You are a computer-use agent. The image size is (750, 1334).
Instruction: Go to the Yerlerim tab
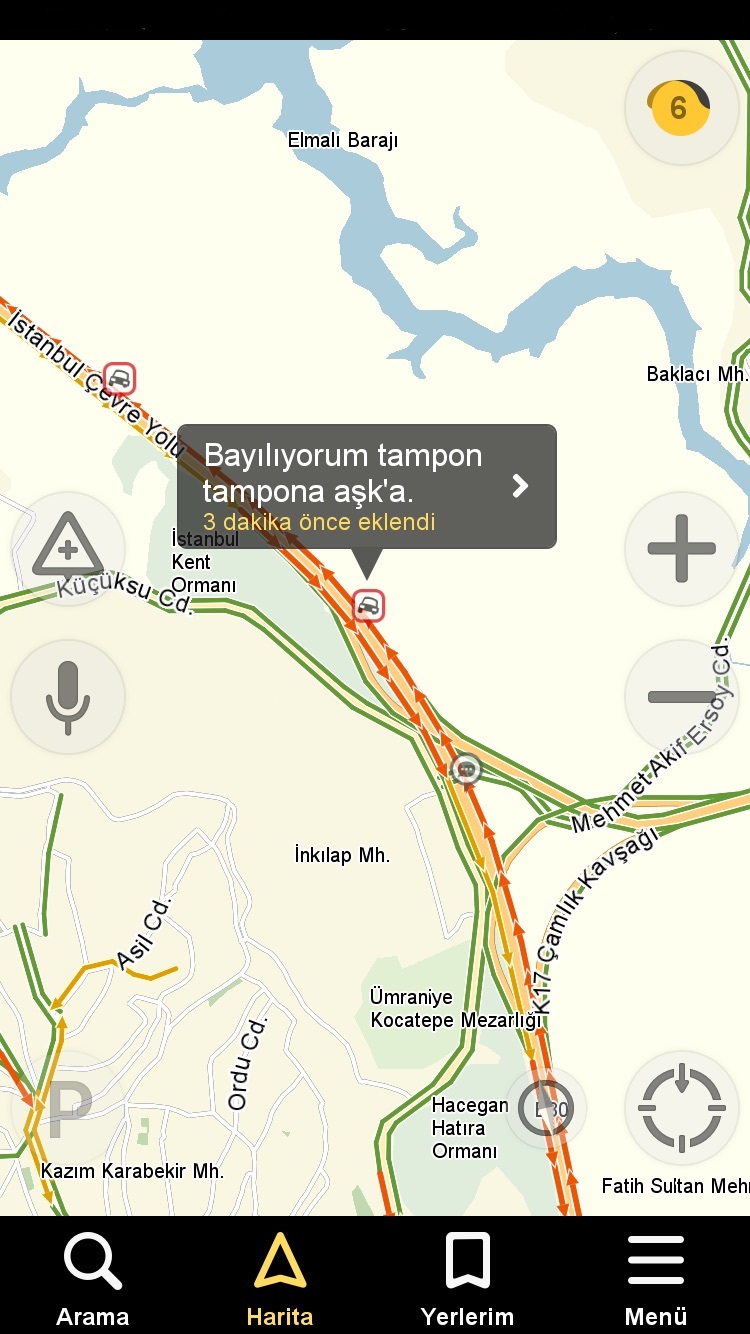(467, 1279)
